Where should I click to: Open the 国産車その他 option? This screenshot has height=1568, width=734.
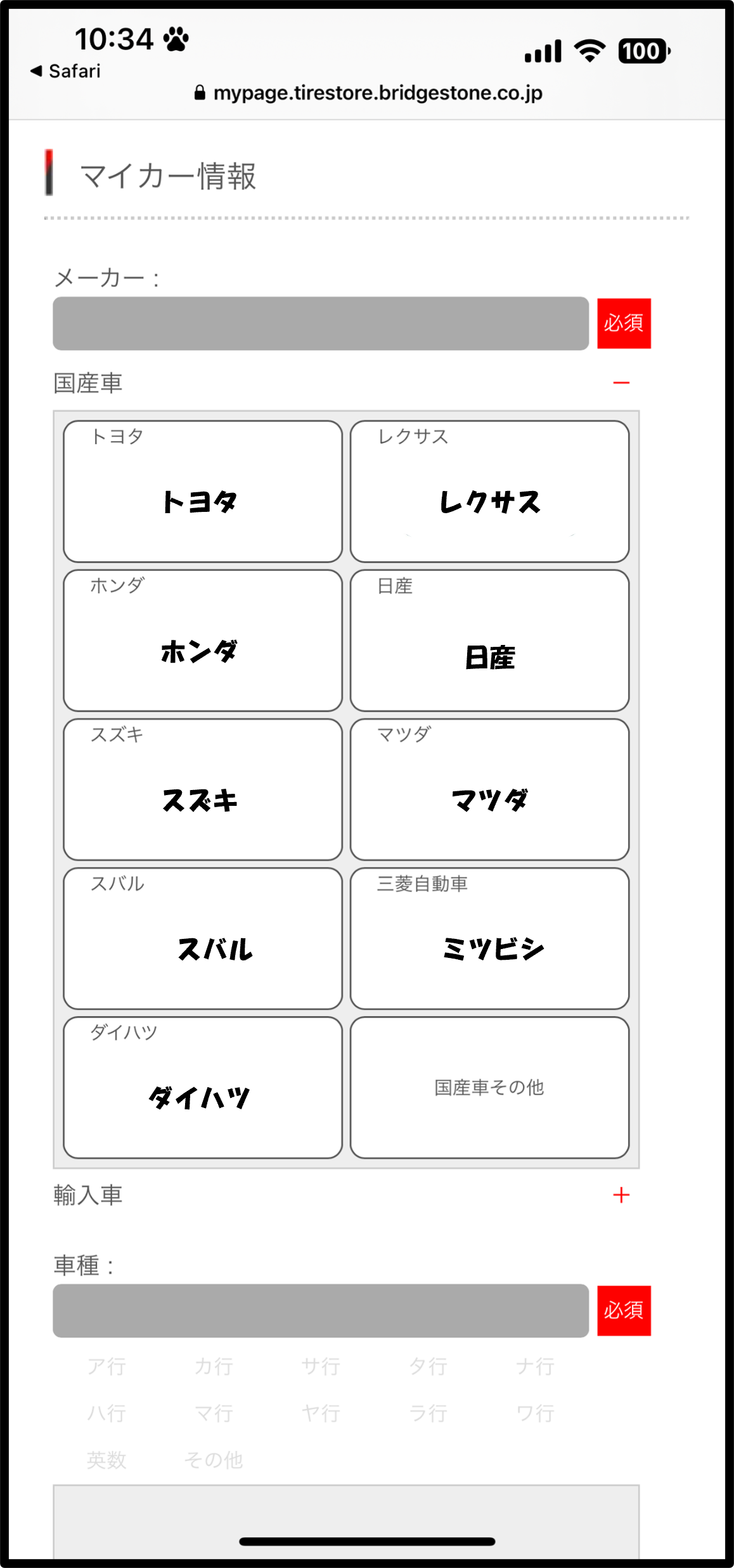point(489,1087)
